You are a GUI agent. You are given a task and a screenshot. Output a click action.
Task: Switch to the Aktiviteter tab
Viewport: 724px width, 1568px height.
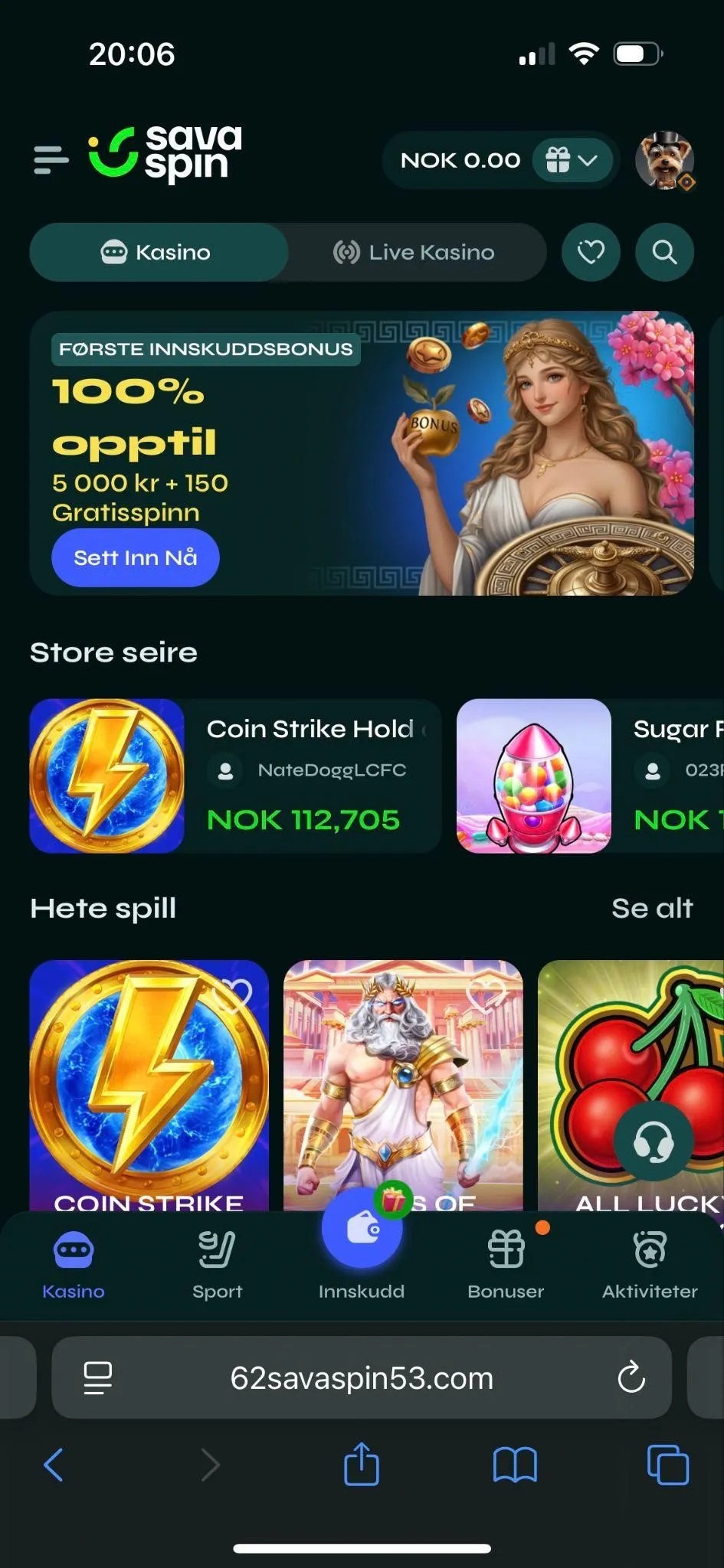coord(650,1263)
